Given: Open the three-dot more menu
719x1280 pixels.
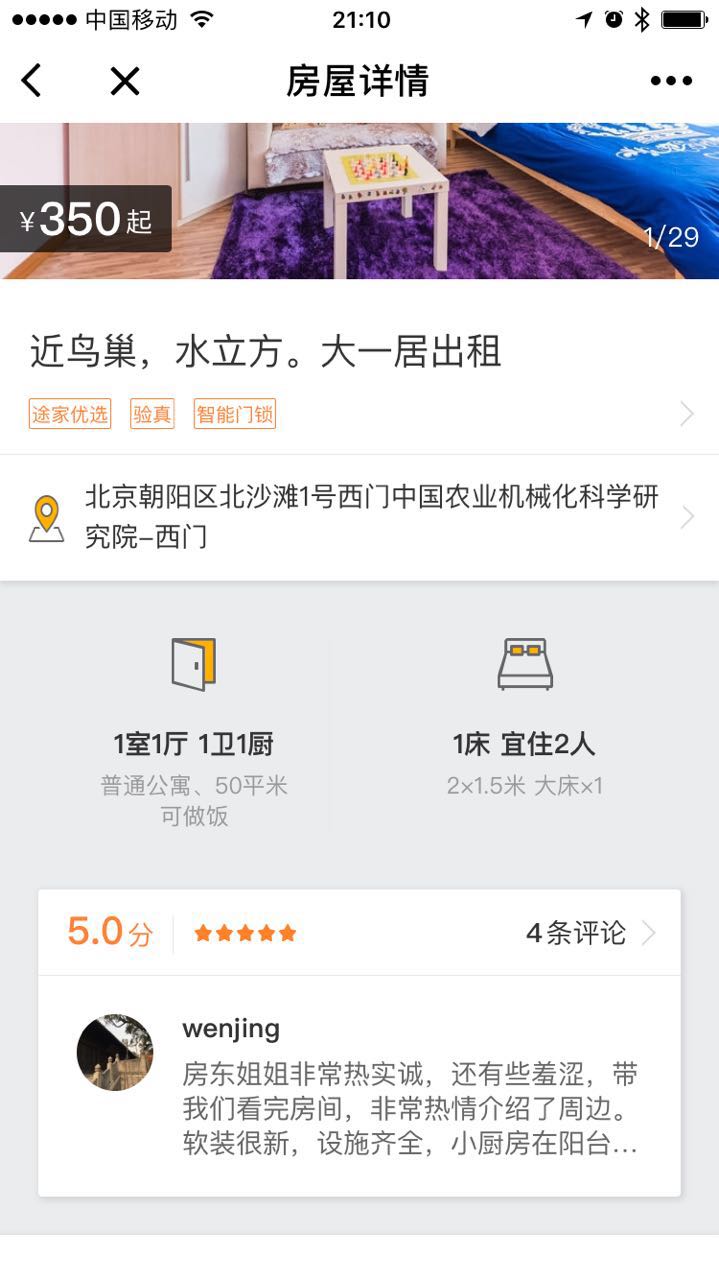Looking at the screenshot, I should [x=670, y=81].
